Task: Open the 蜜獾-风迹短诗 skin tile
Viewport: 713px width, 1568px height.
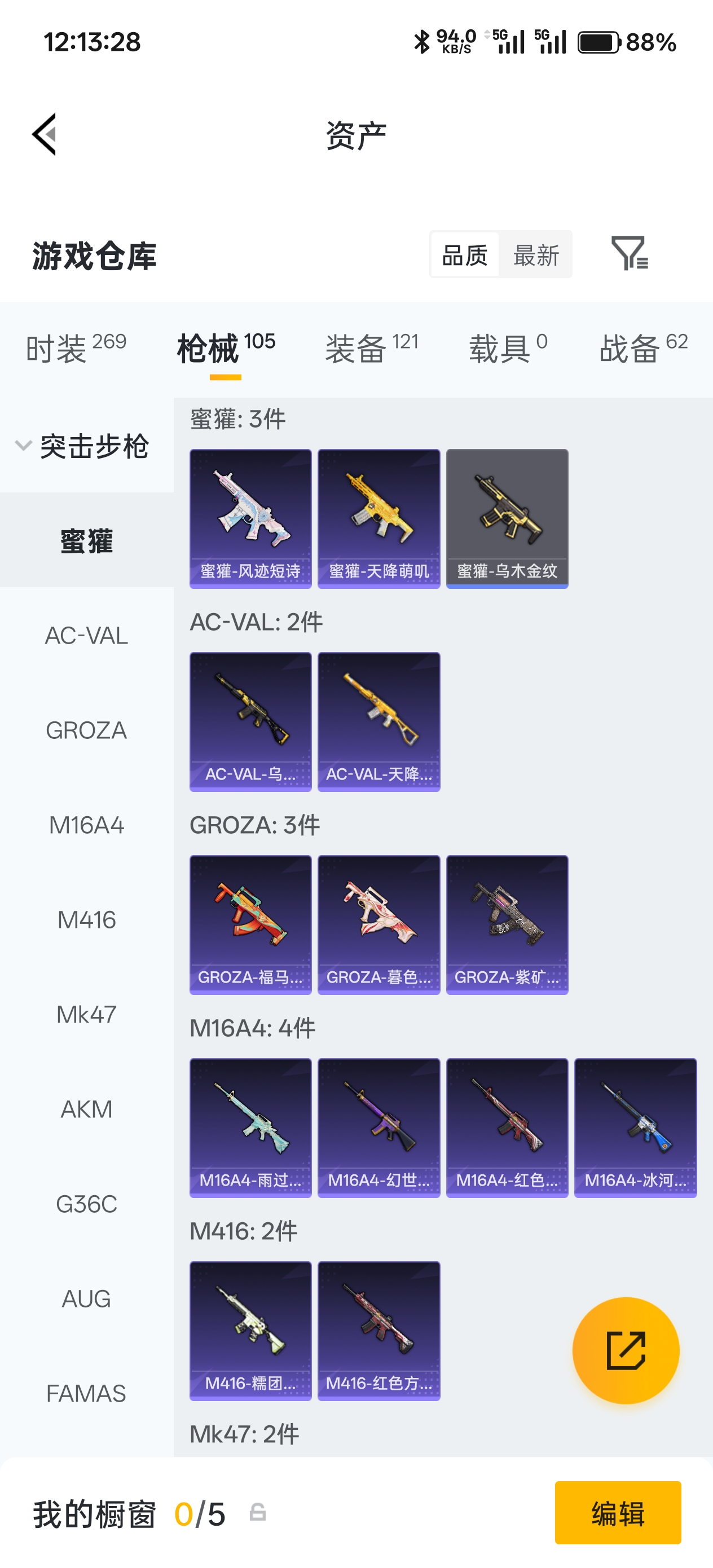Action: tap(250, 518)
